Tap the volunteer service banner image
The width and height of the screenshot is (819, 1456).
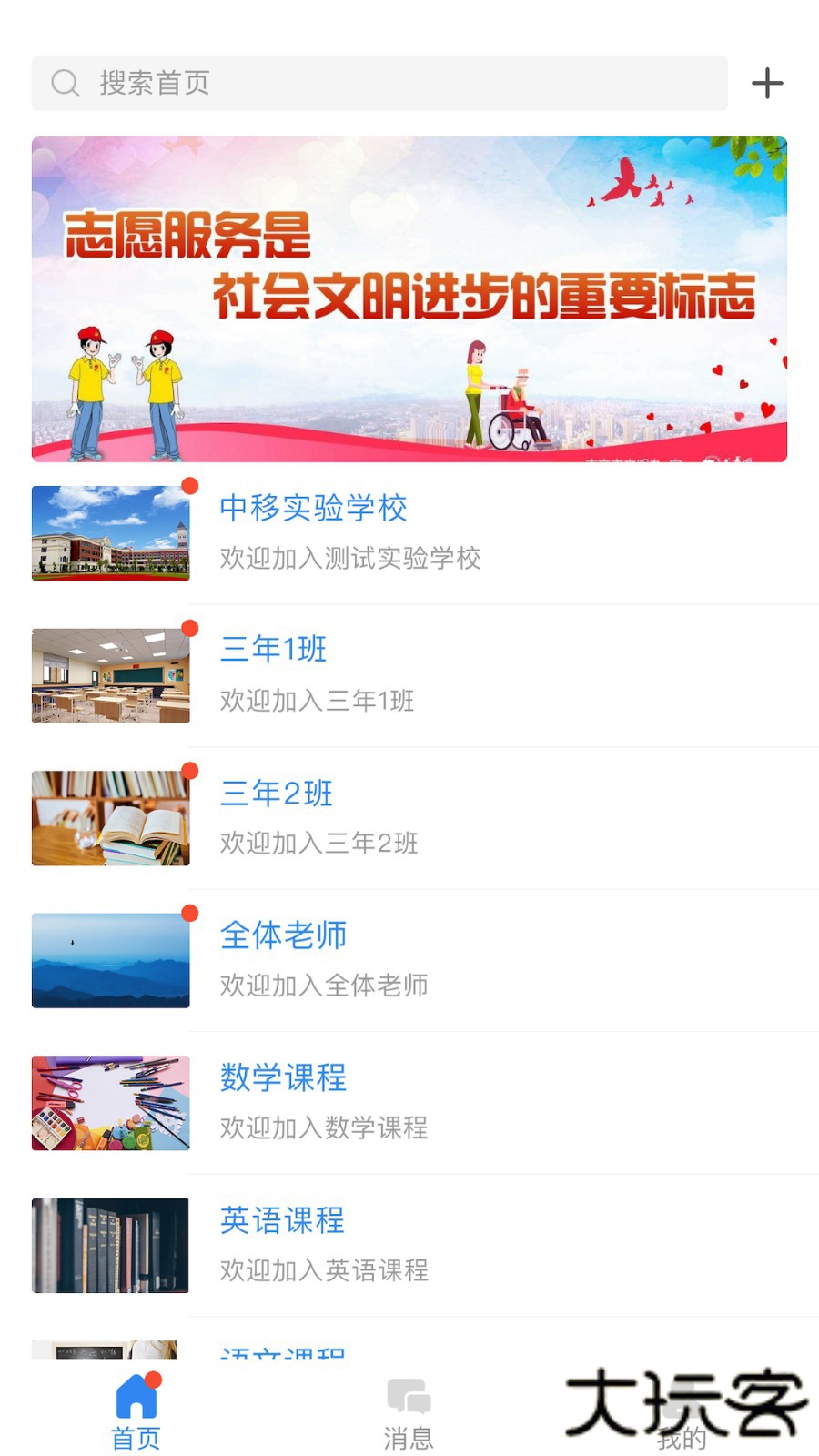pos(409,299)
